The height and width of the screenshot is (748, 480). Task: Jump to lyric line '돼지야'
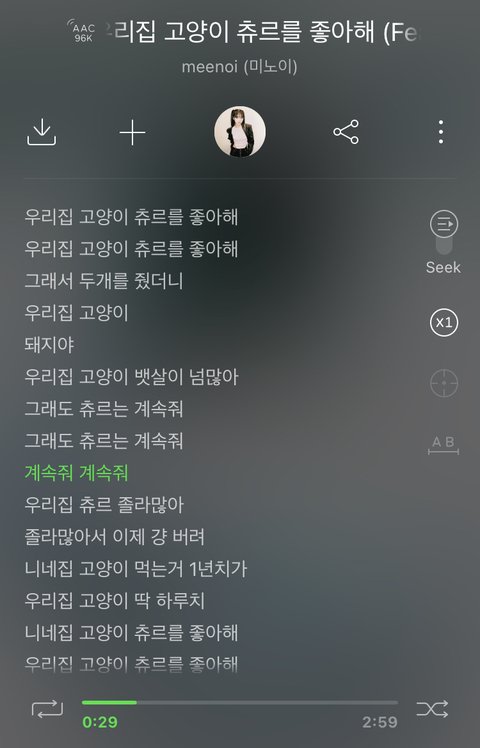[x=49, y=345]
